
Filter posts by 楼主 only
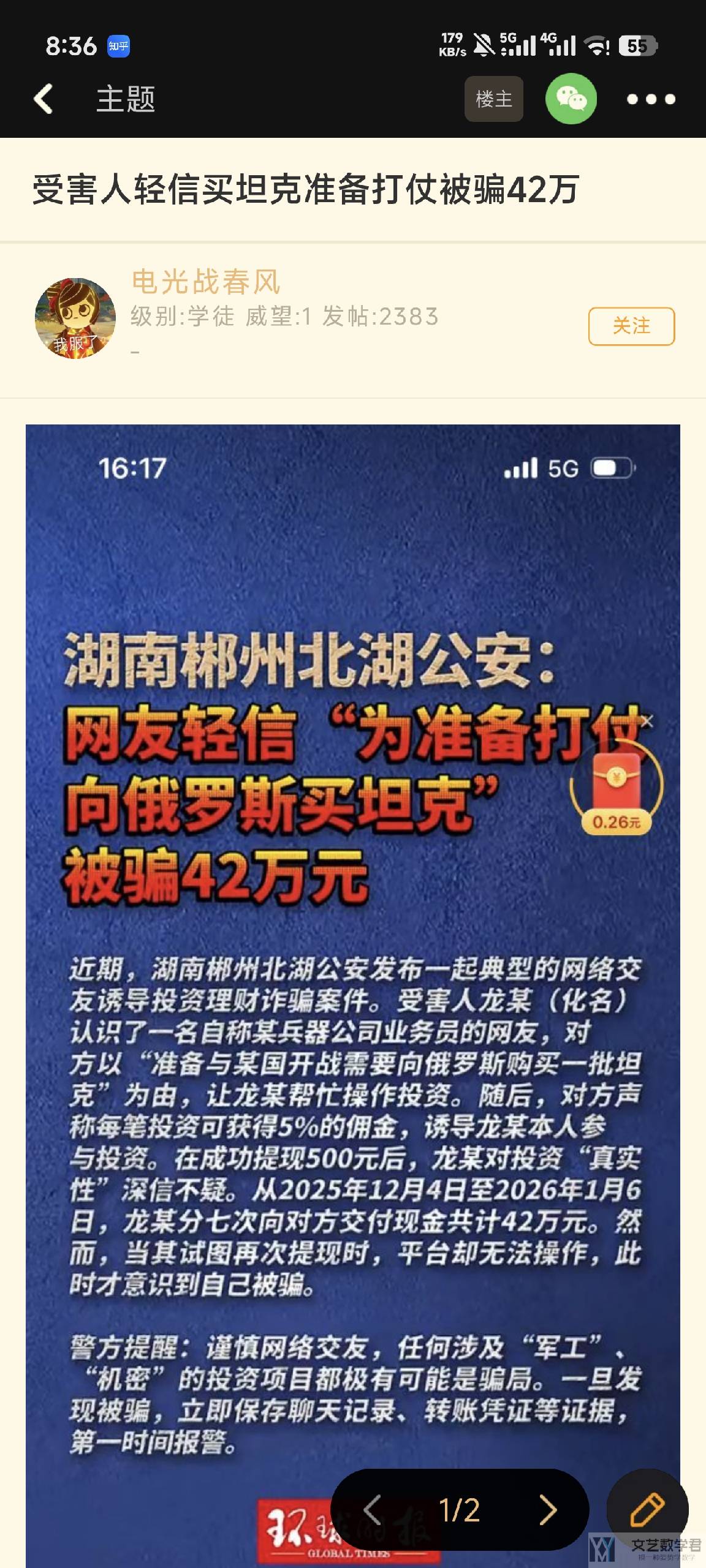pyautogui.click(x=494, y=99)
